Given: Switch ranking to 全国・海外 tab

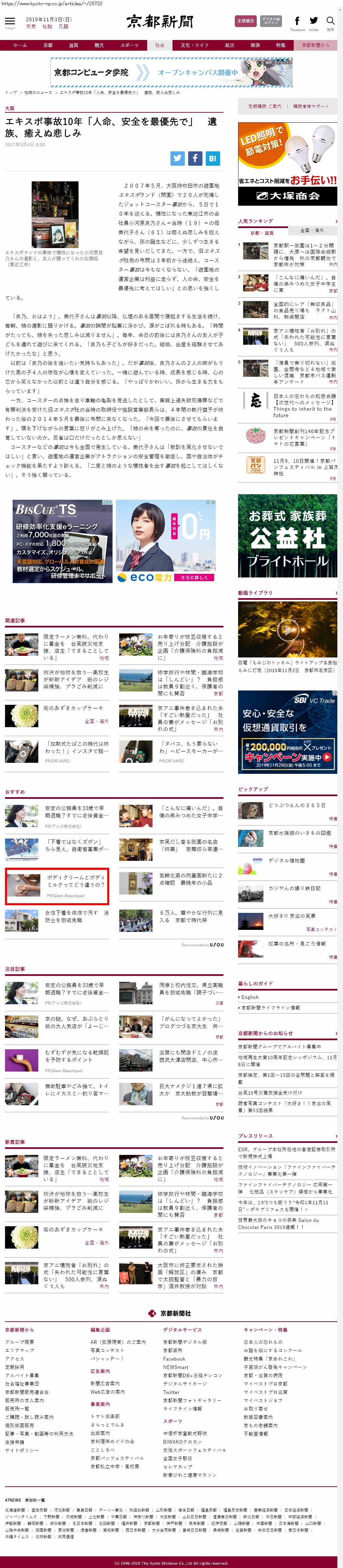Looking at the screenshot, I should (x=312, y=231).
